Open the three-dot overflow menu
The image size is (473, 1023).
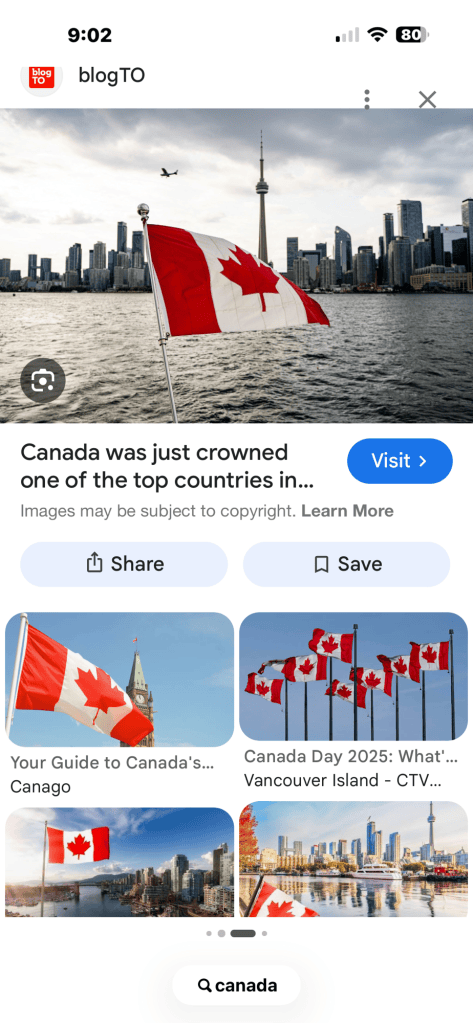pyautogui.click(x=367, y=99)
